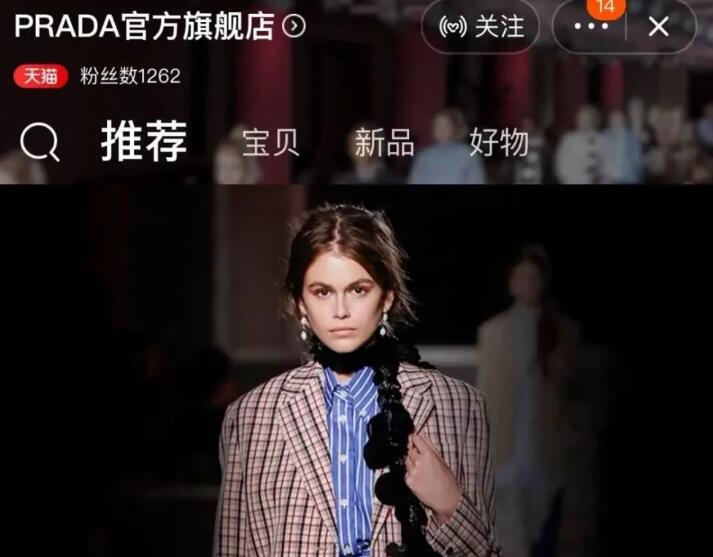The width and height of the screenshot is (713, 557).
Task: Switch to the 宝贝 tab
Action: click(x=270, y=143)
